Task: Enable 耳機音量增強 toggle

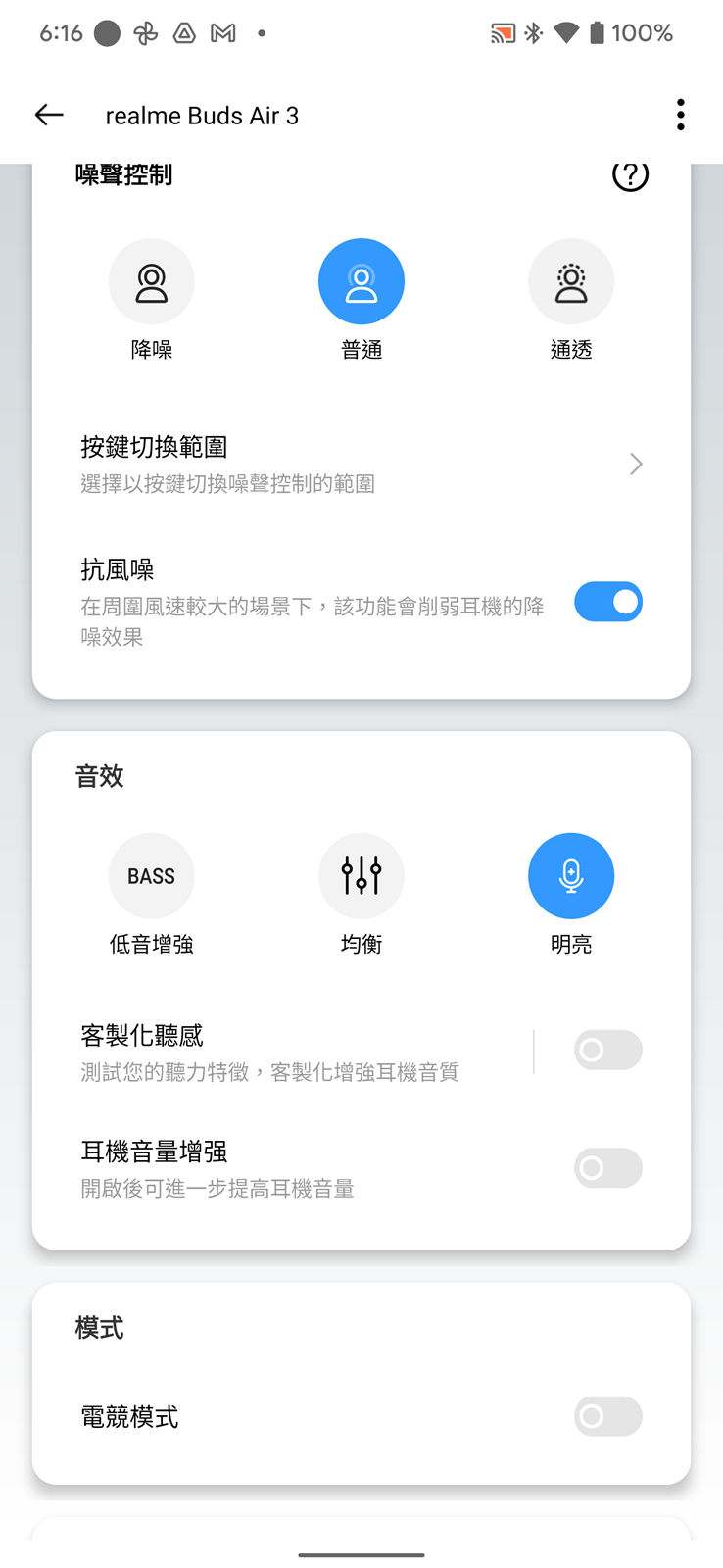Action: point(607,1168)
